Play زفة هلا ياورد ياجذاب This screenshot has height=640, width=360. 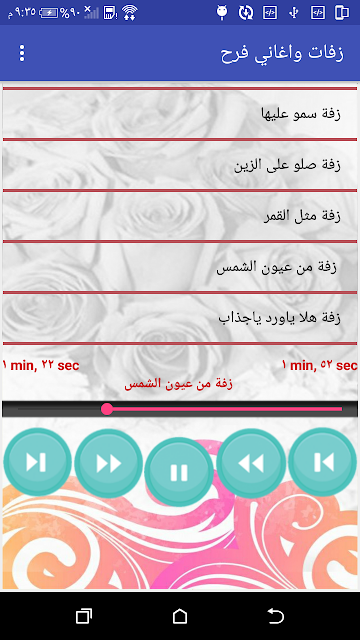click(180, 318)
